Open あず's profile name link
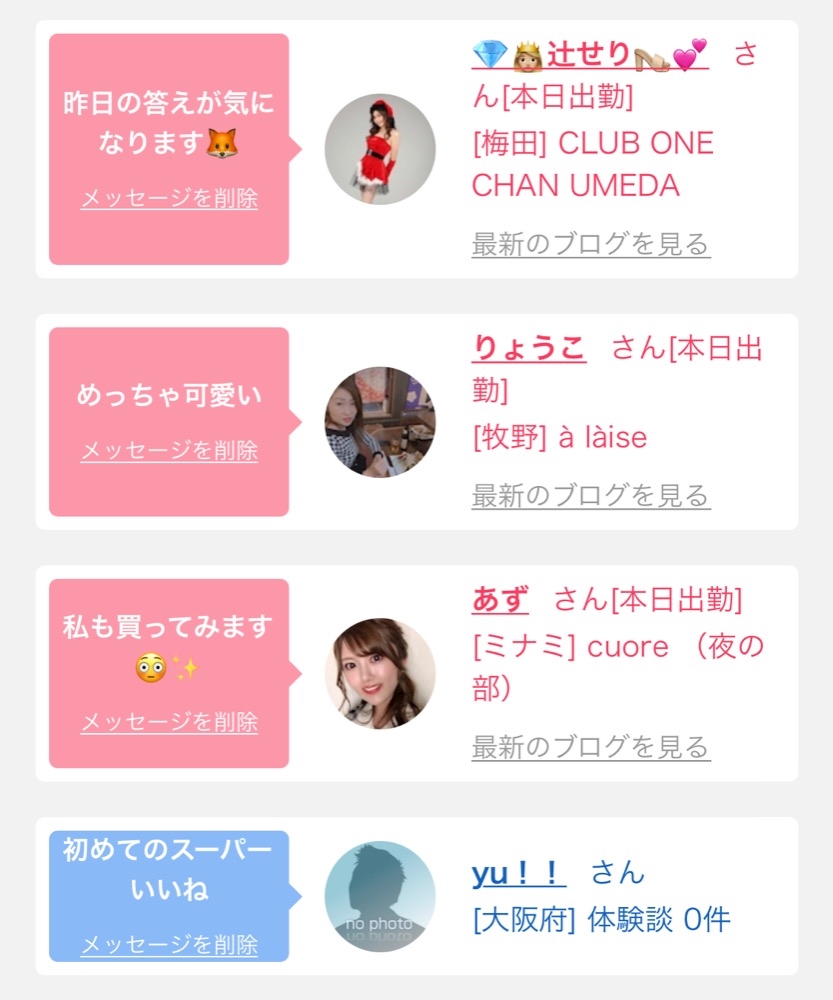The height and width of the screenshot is (1000, 833). click(500, 599)
